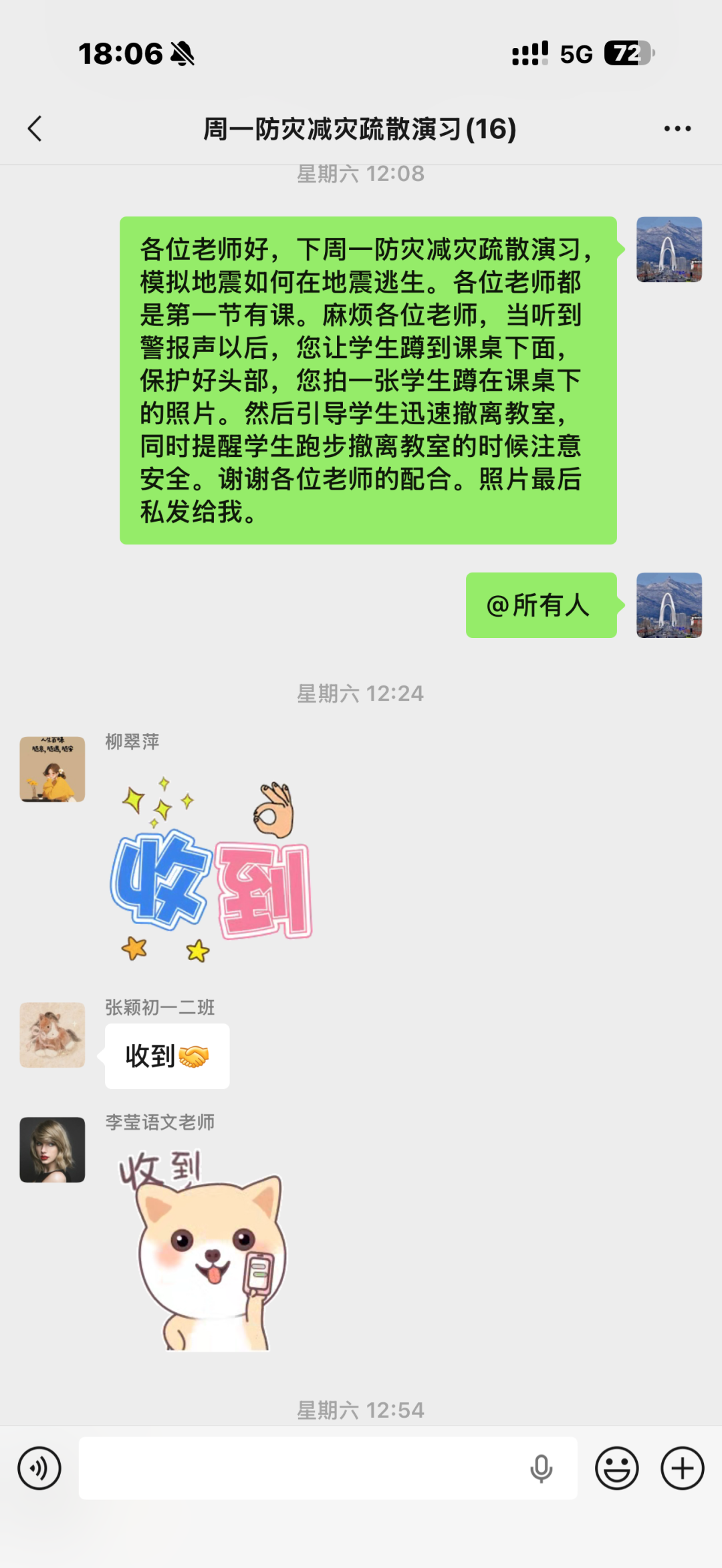
Task: Open my avatar next to @所有人 message
Action: click(669, 605)
